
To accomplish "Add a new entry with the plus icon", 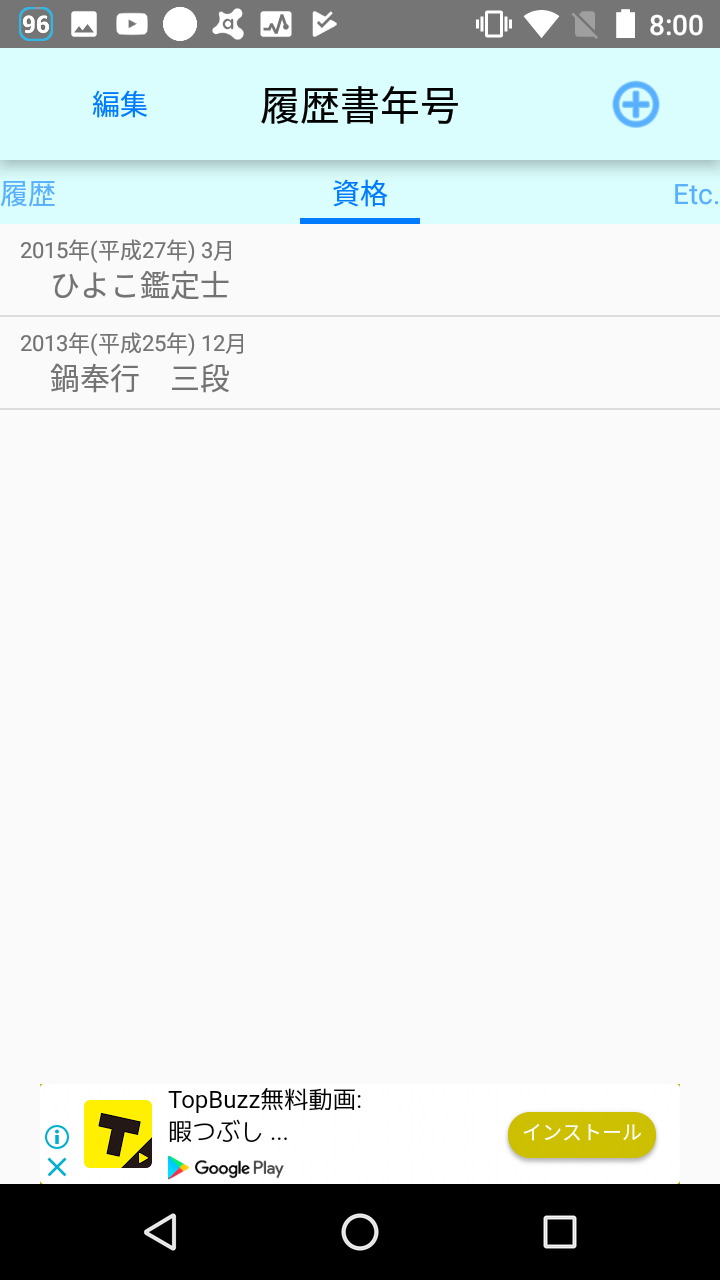I will pos(636,104).
